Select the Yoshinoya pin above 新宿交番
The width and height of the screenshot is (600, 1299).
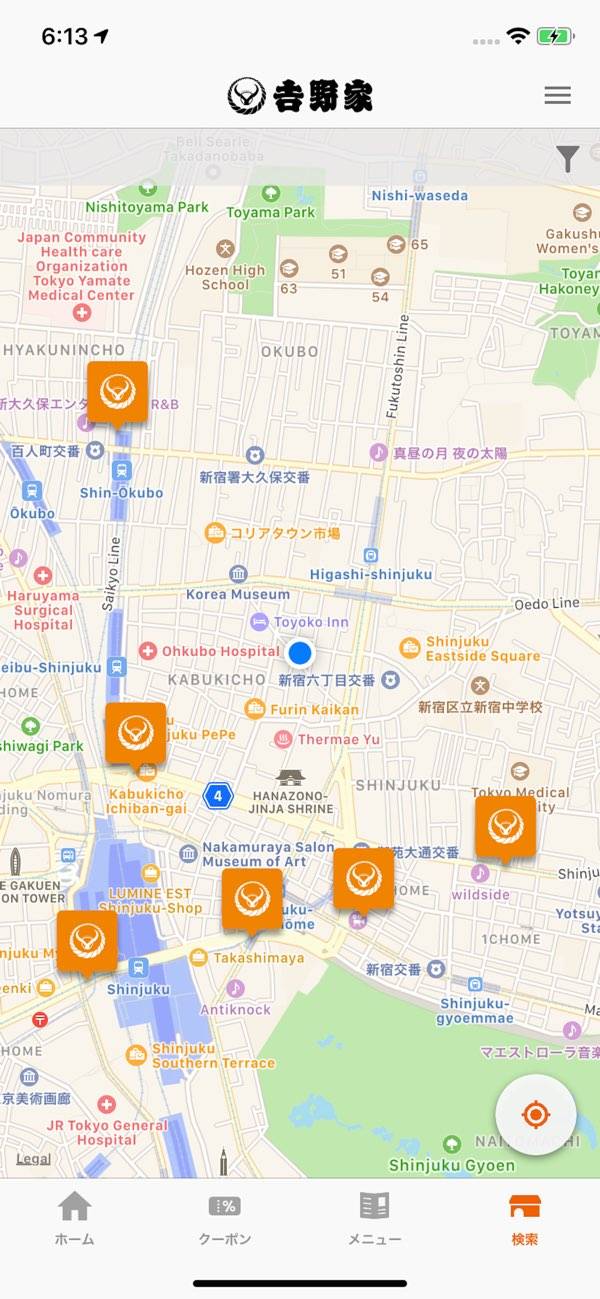pyautogui.click(x=363, y=878)
